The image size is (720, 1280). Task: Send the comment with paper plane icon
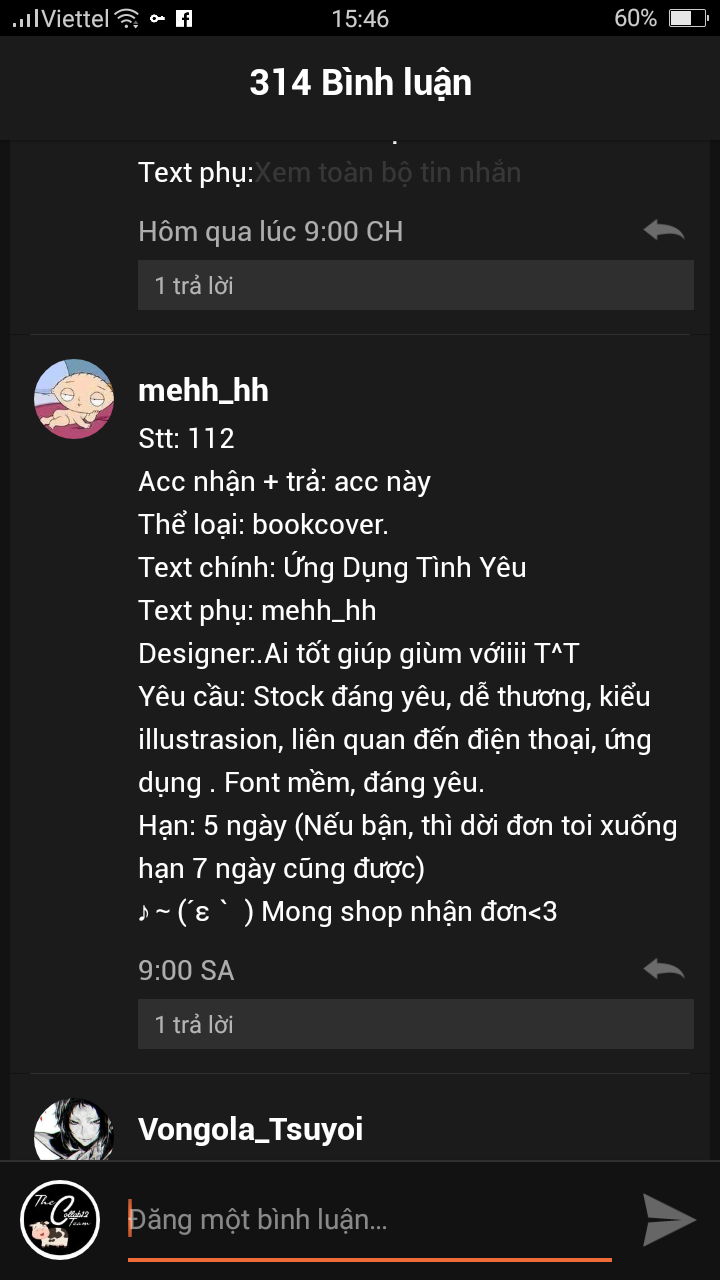pos(668,1220)
